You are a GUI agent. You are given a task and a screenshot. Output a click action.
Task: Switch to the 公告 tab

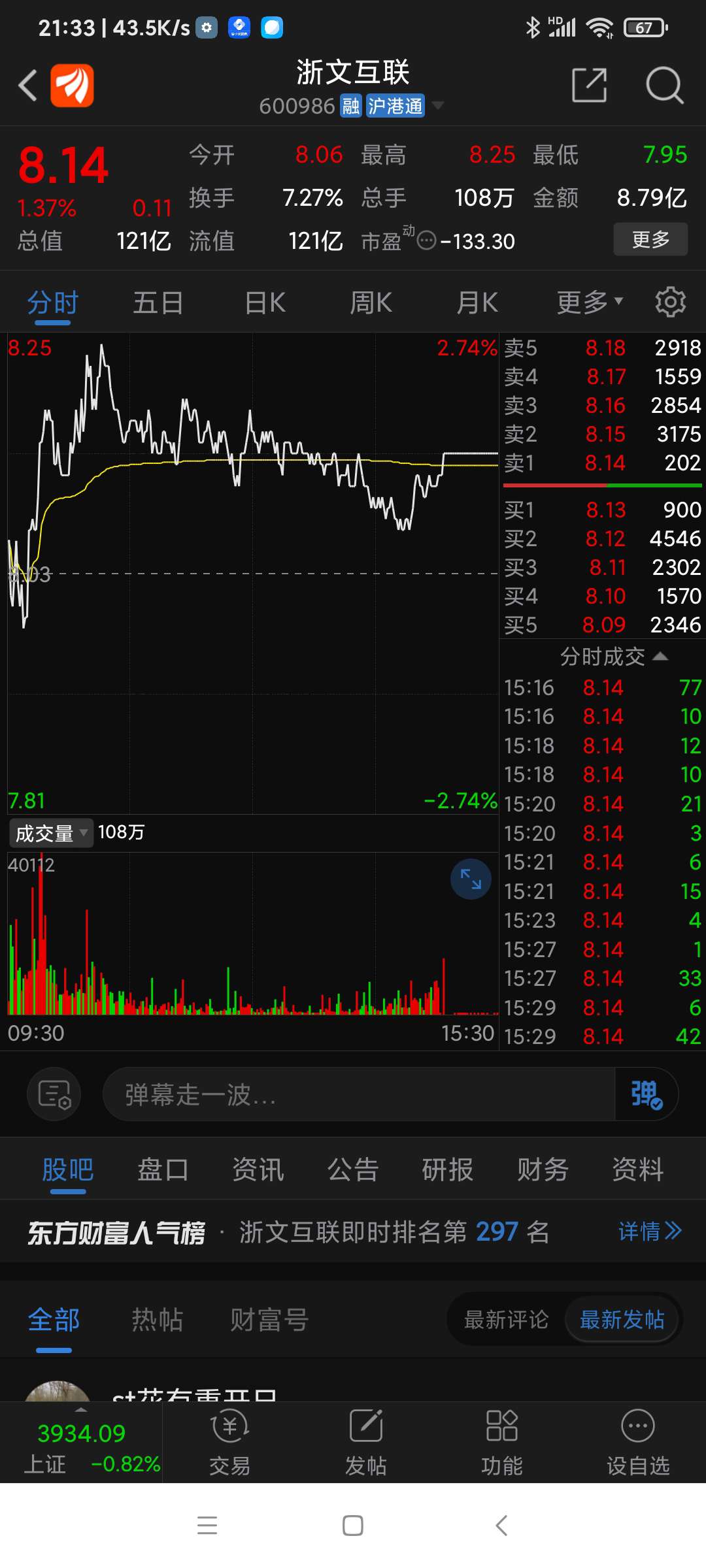353,1169
